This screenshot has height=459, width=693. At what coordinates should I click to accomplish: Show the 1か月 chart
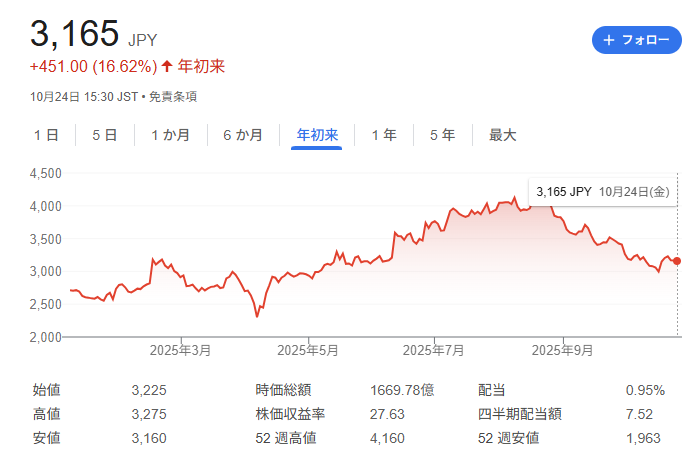[x=170, y=135]
